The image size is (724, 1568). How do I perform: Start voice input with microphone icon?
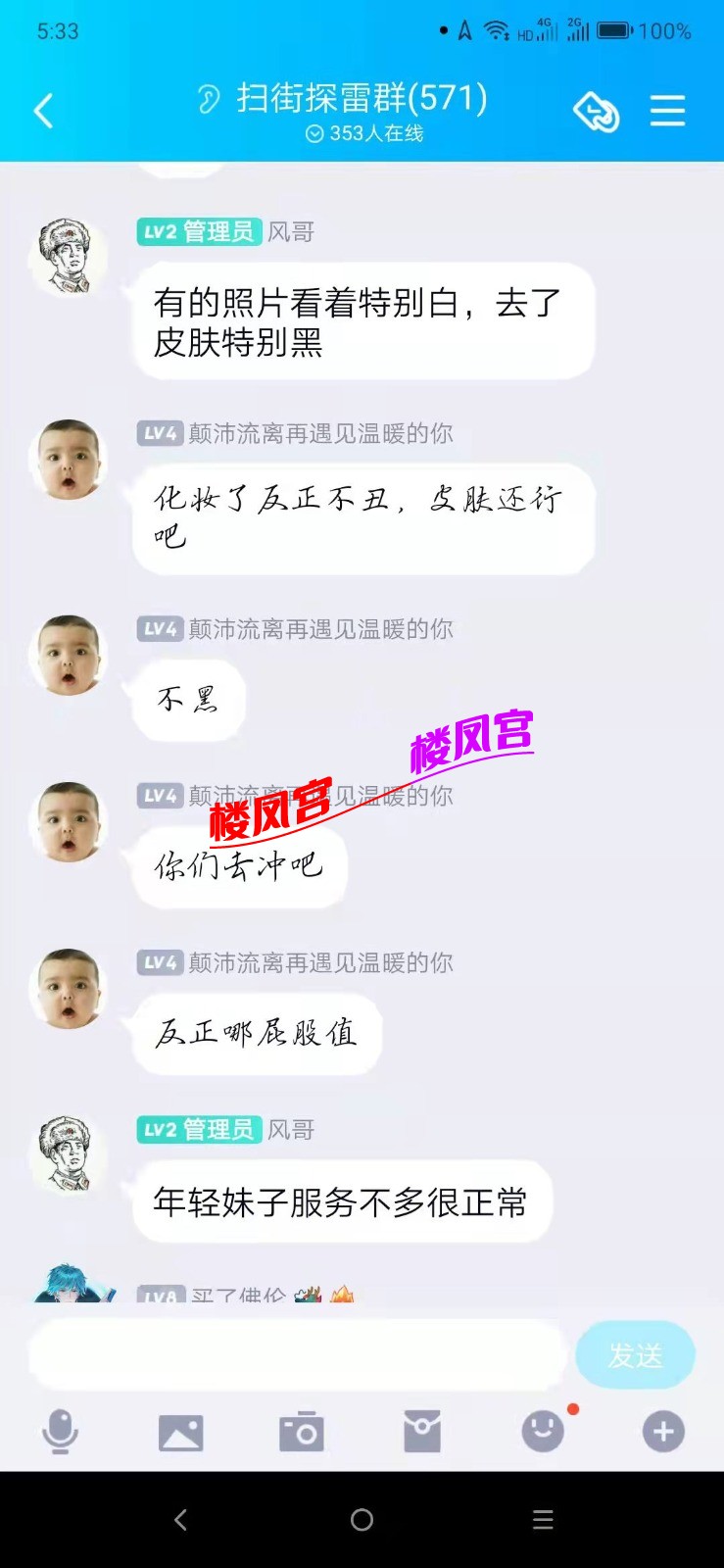[x=60, y=1432]
